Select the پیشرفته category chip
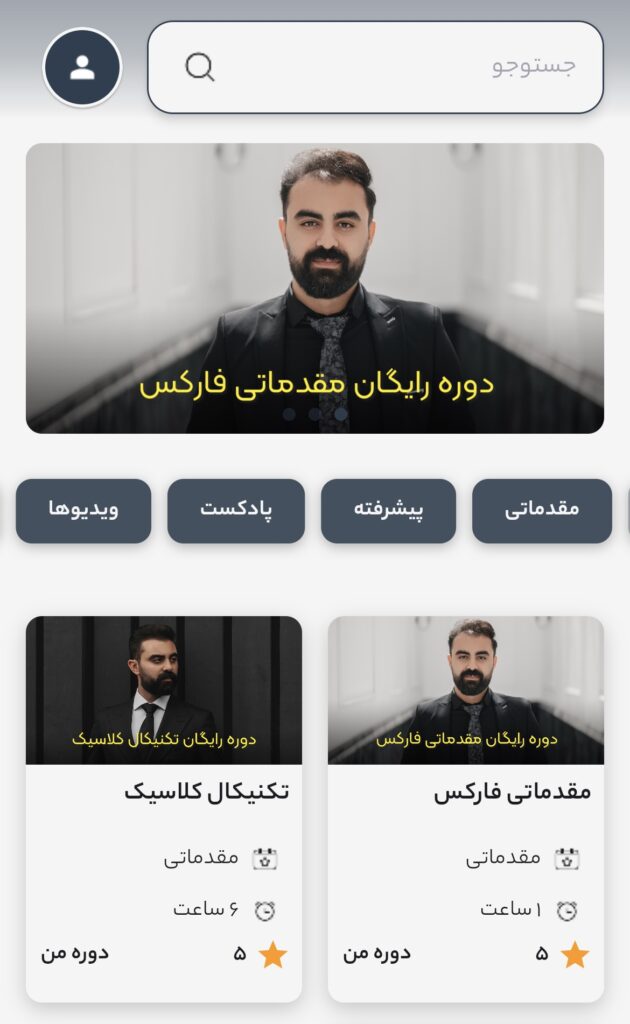 (388, 510)
